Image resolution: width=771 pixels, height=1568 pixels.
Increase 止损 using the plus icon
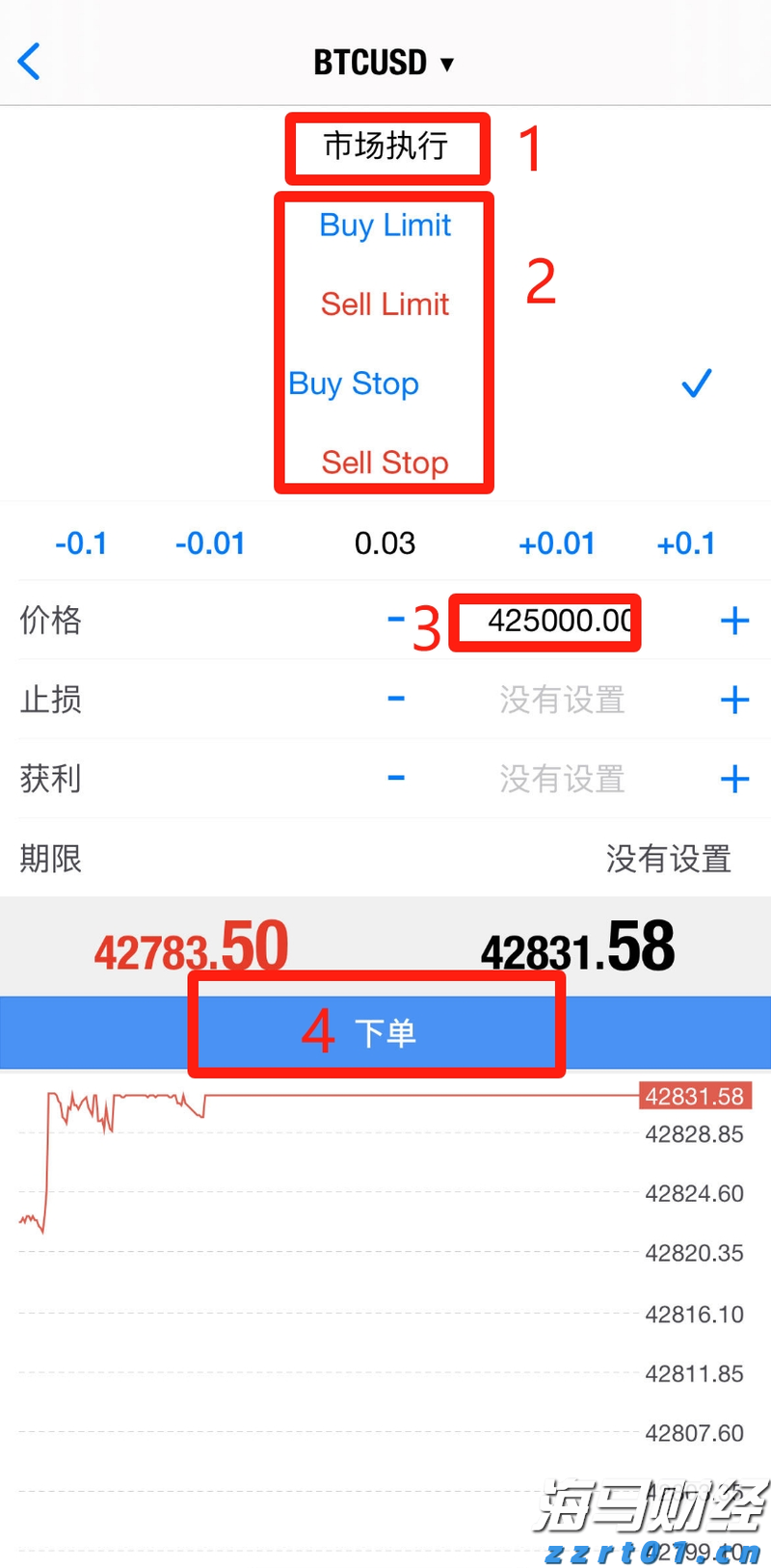tap(734, 701)
